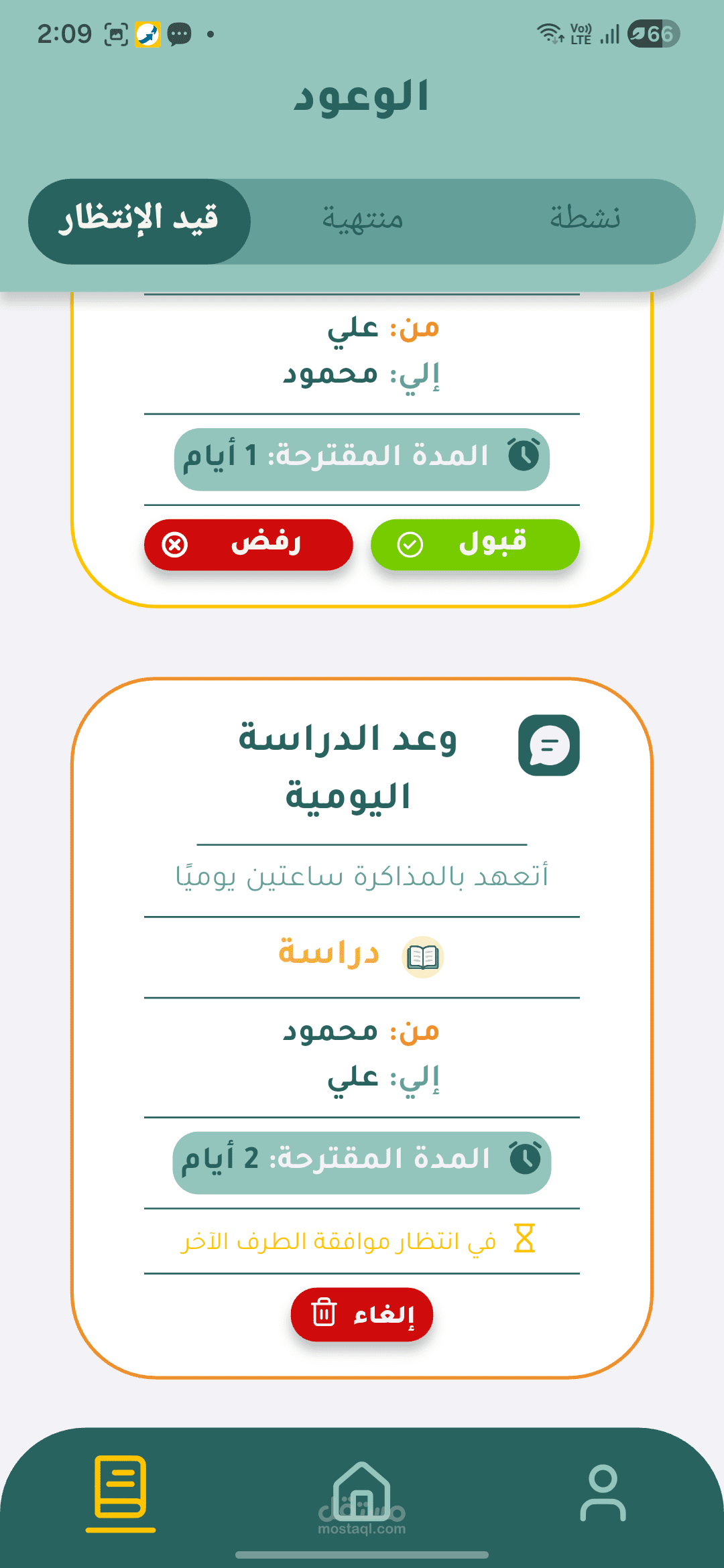Screen dimensions: 724x1568
Task: Accept the promise with قبول button
Action: [x=475, y=545]
